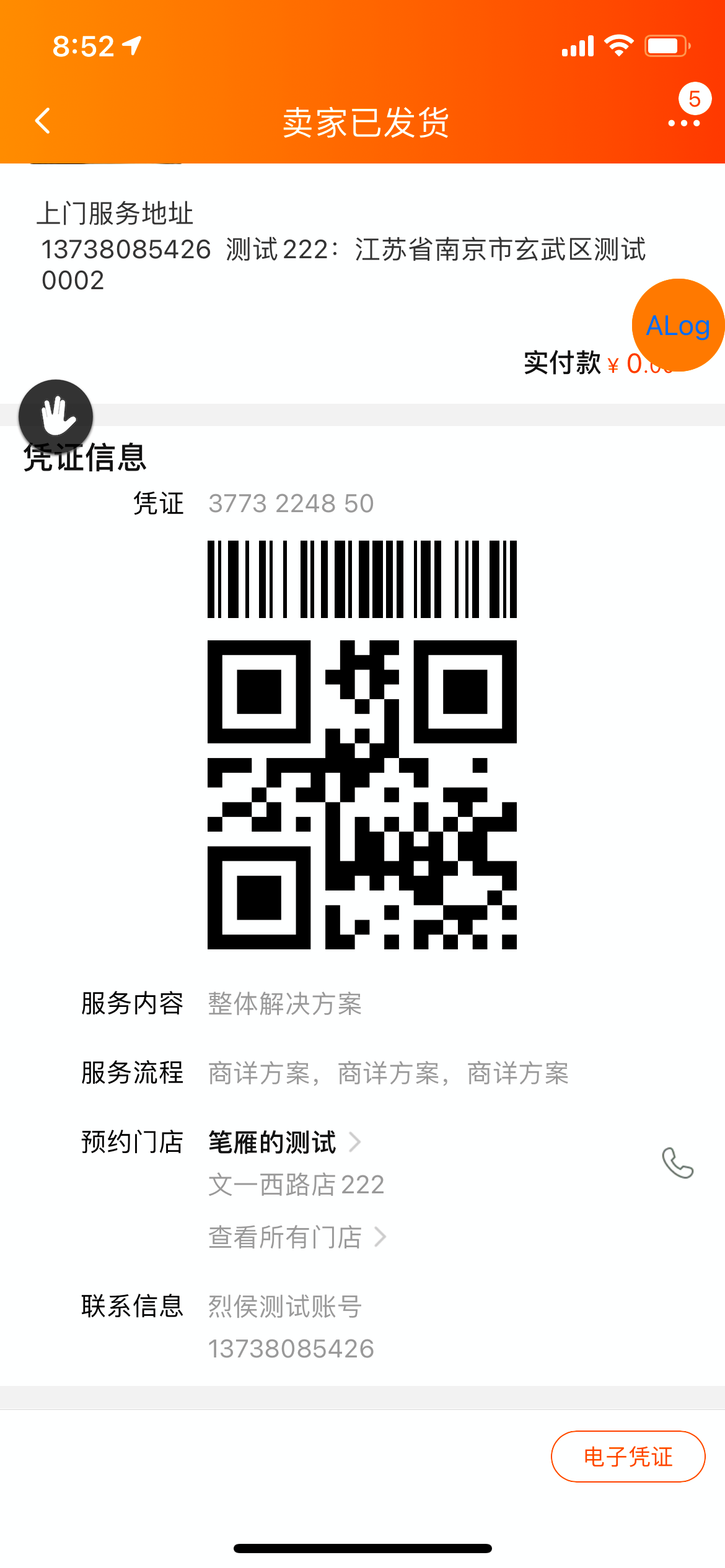Tap the Wi-Fi icon in status bar
This screenshot has height=1568, width=725.
click(618, 43)
